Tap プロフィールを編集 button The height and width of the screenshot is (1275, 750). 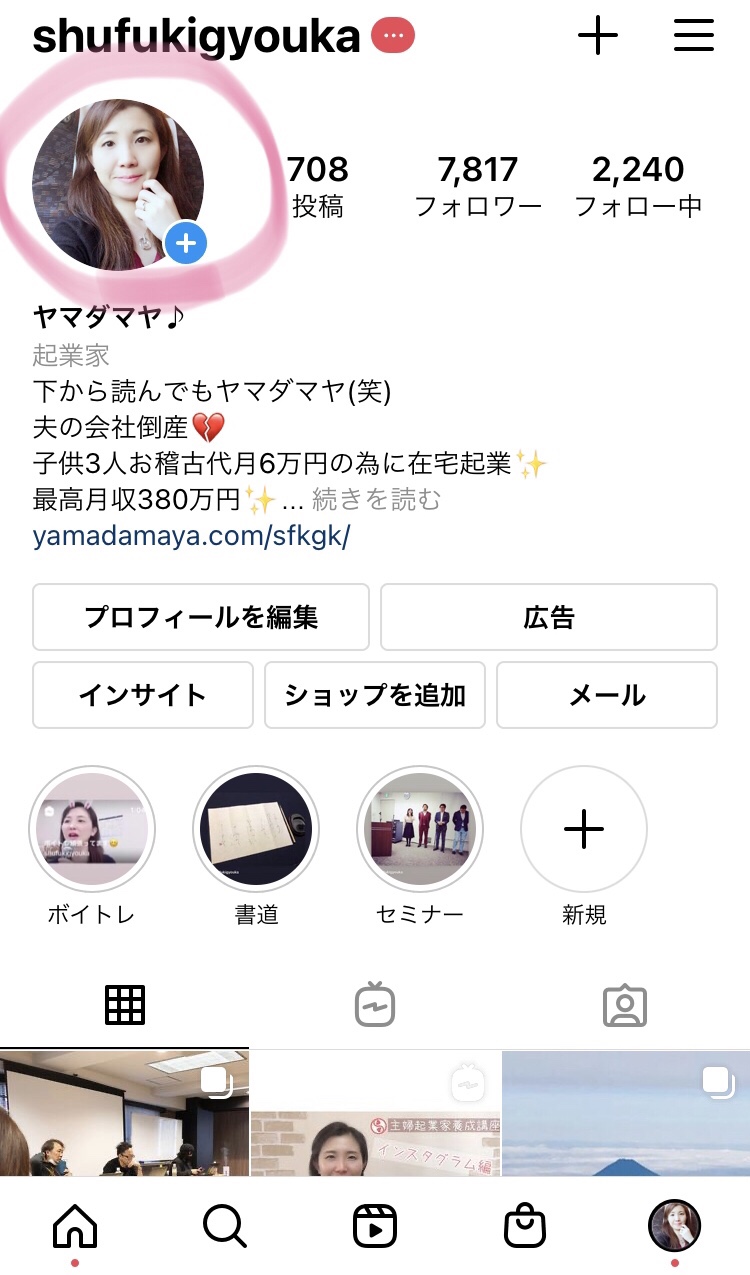[x=201, y=617]
